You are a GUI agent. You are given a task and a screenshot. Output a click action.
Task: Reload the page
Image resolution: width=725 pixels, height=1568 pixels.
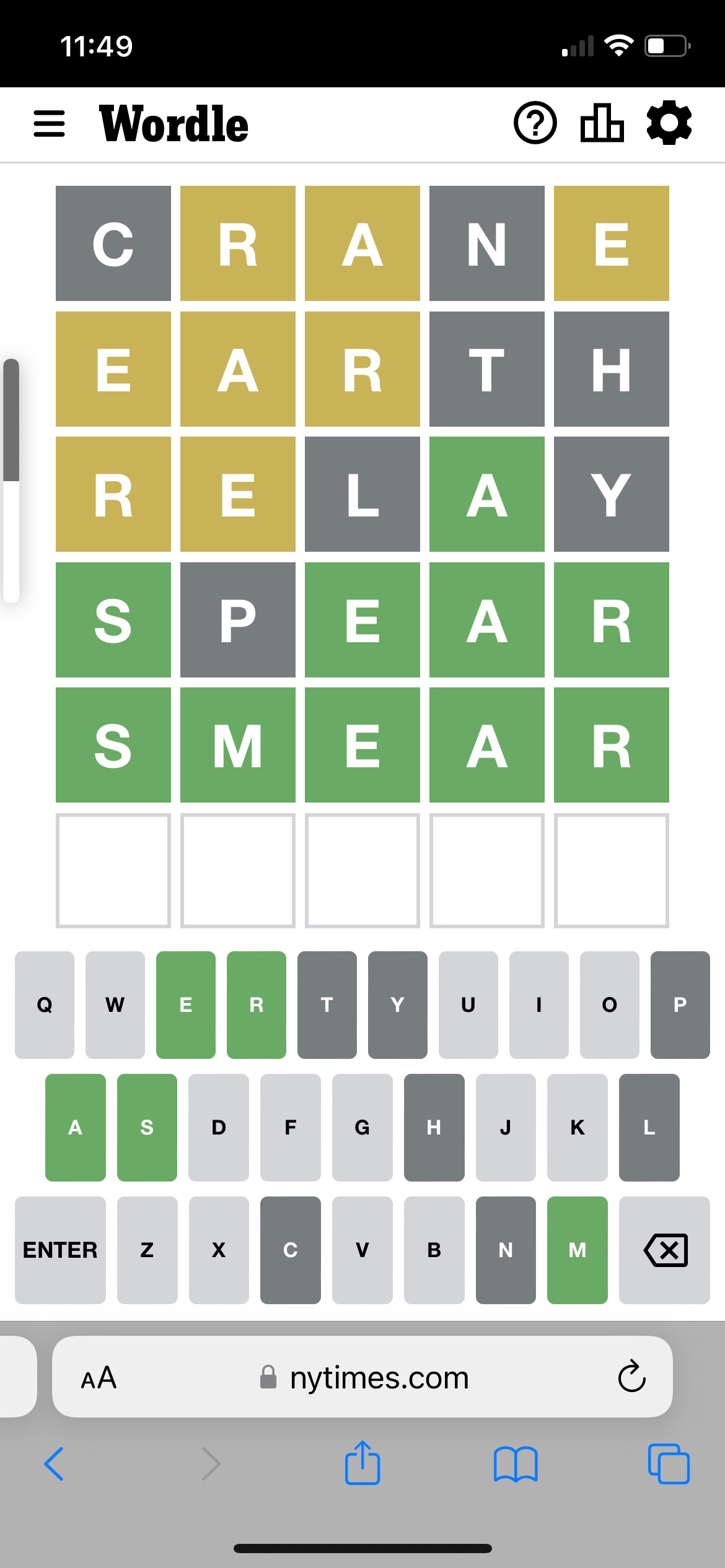click(x=631, y=1379)
